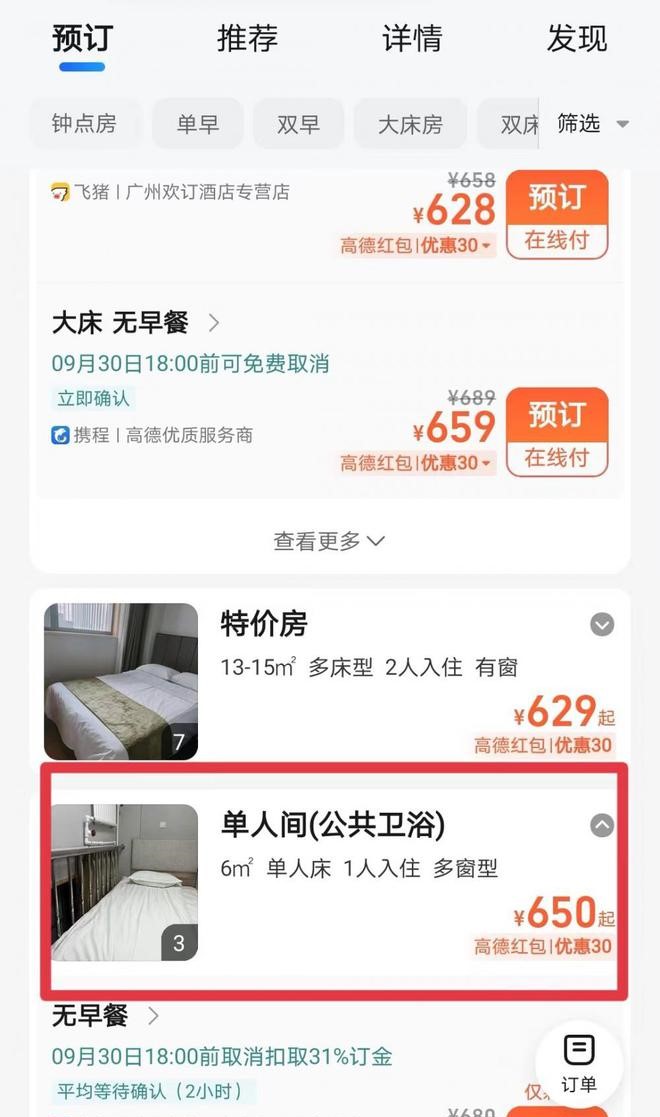The height and width of the screenshot is (1117, 660).
Task: View 单人间 room photos
Action: pos(124,882)
